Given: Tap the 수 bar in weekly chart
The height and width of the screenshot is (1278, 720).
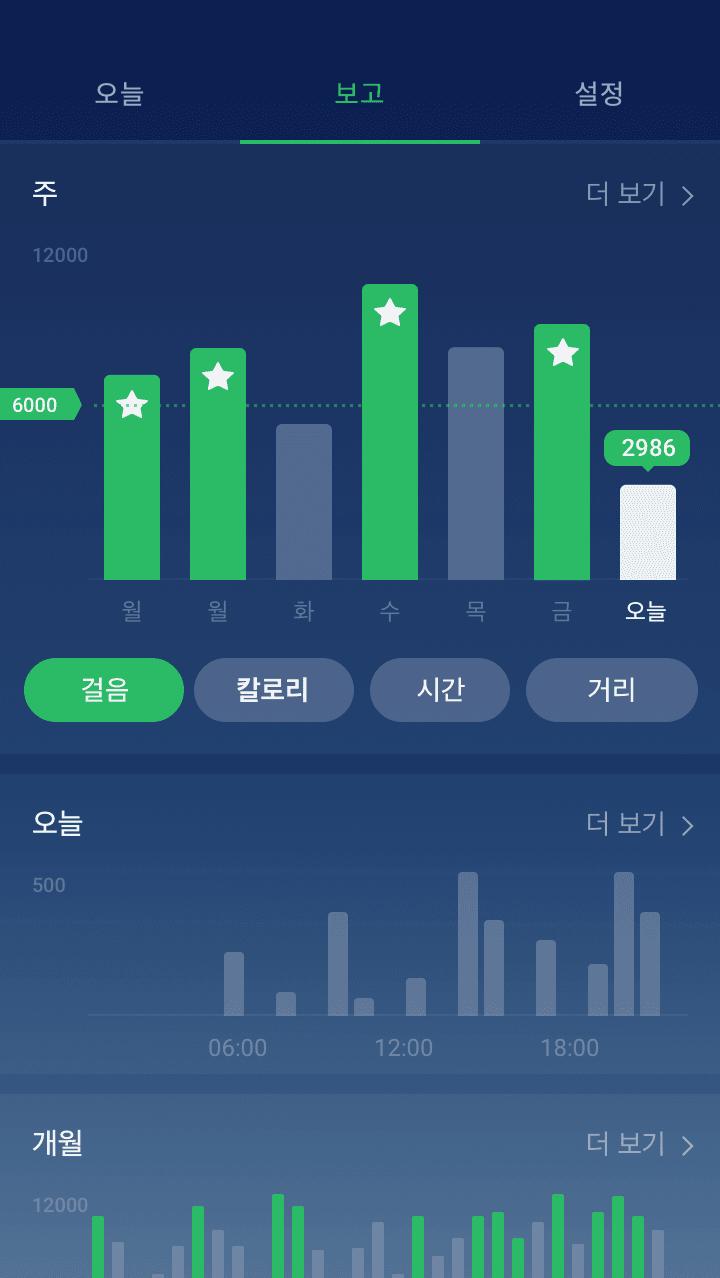Looking at the screenshot, I should pyautogui.click(x=390, y=432).
